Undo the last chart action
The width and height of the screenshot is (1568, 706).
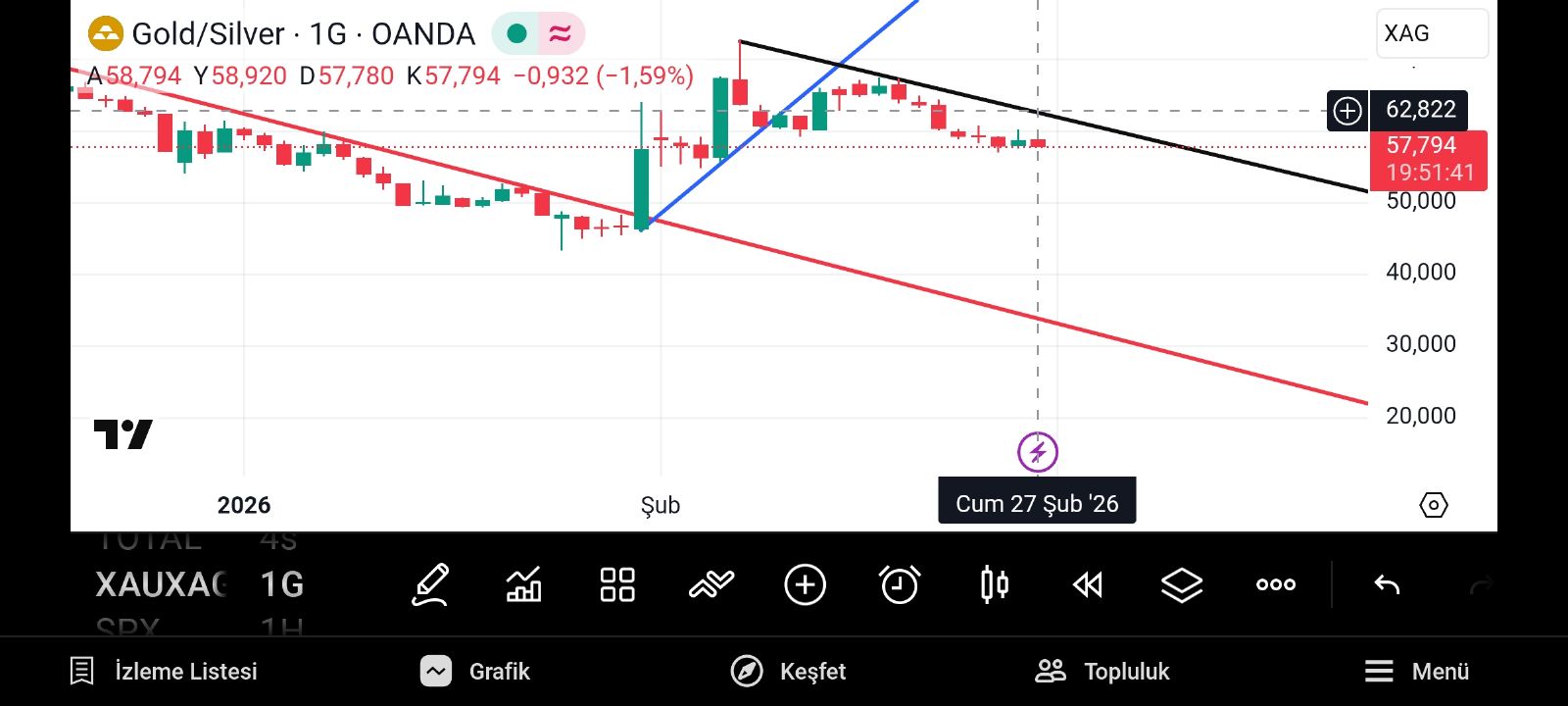coord(1387,585)
